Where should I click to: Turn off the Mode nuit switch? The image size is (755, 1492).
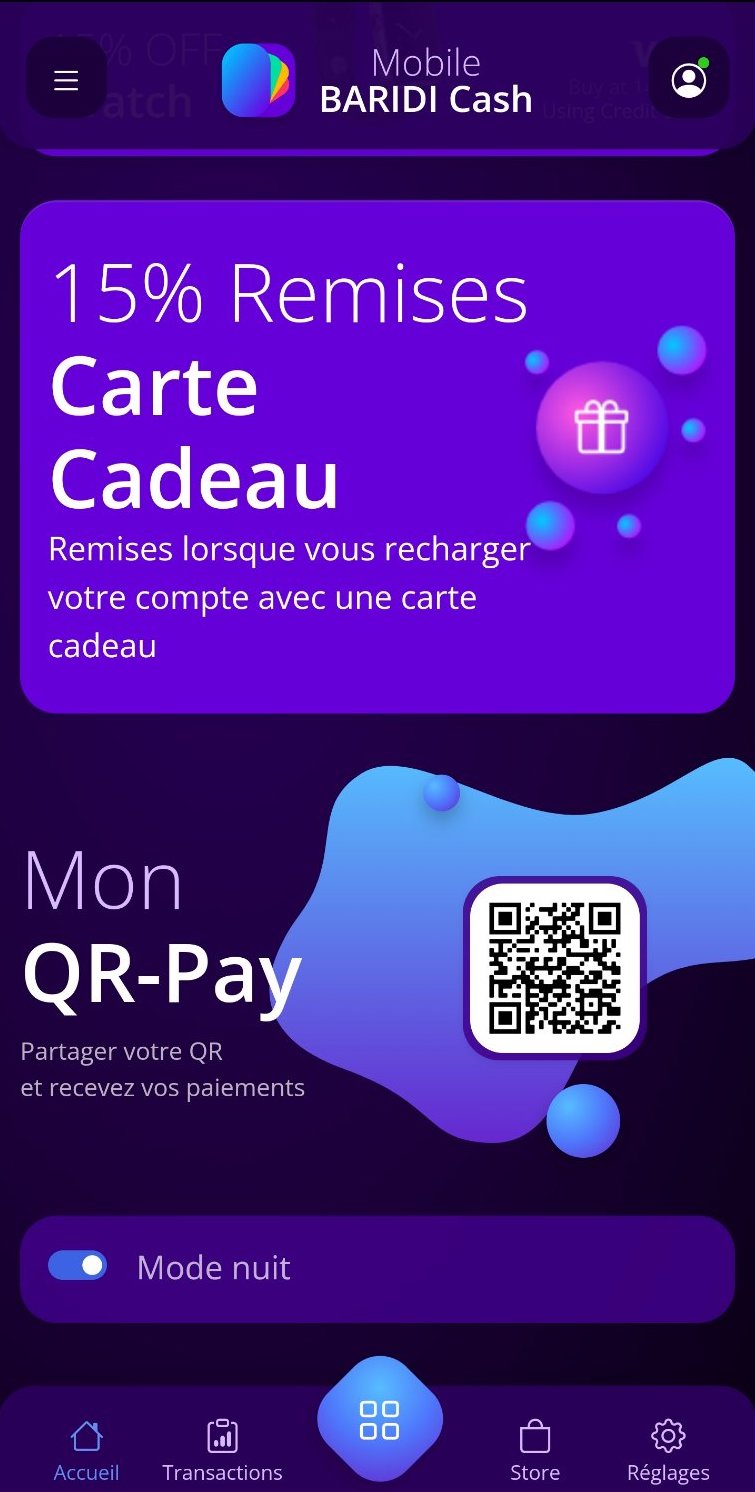coord(78,1266)
